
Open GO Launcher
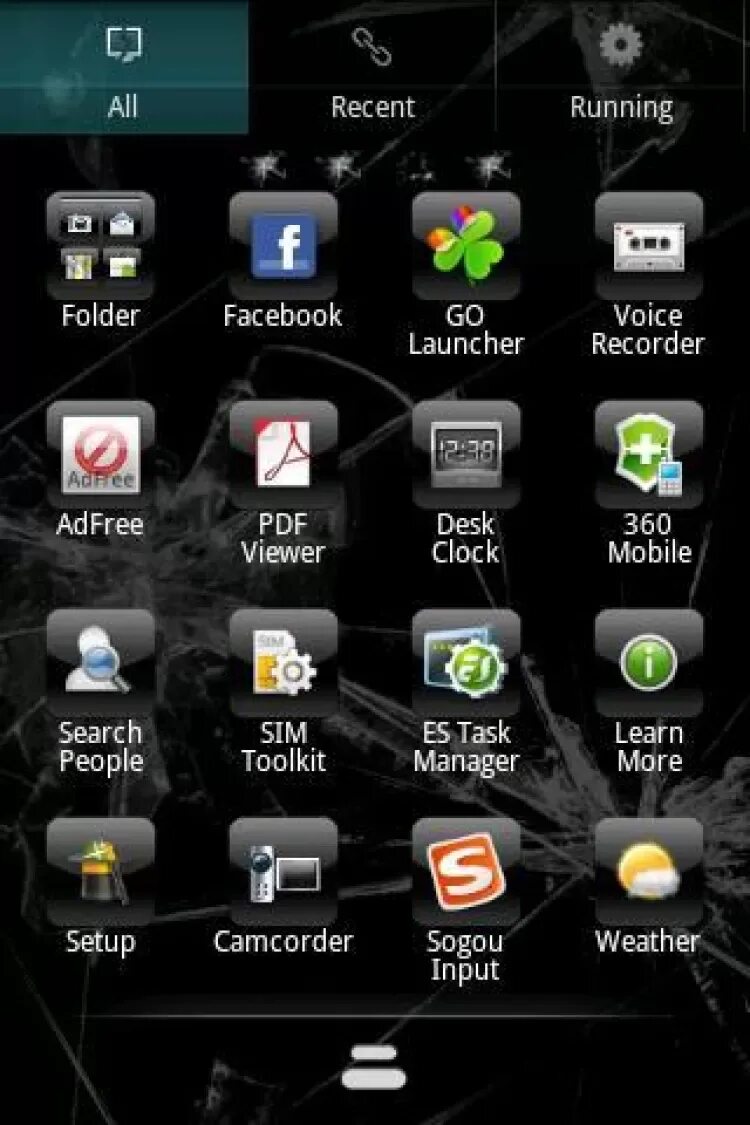click(466, 246)
